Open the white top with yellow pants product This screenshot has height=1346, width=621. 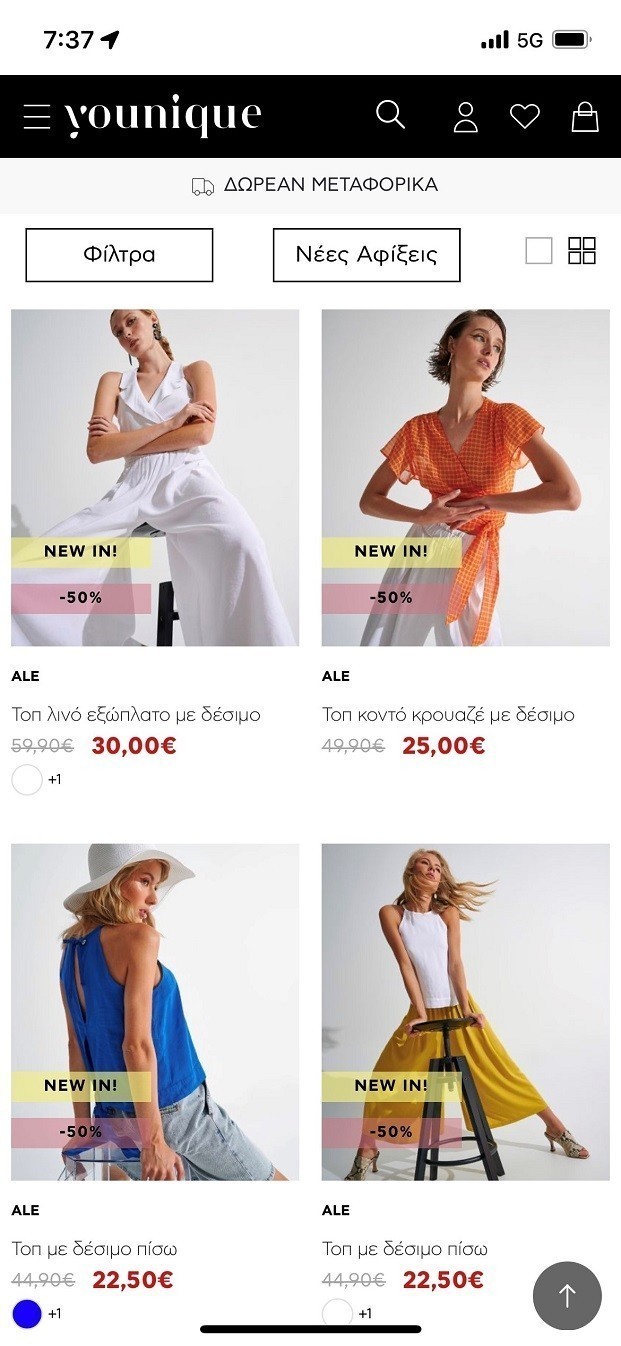click(465, 1011)
